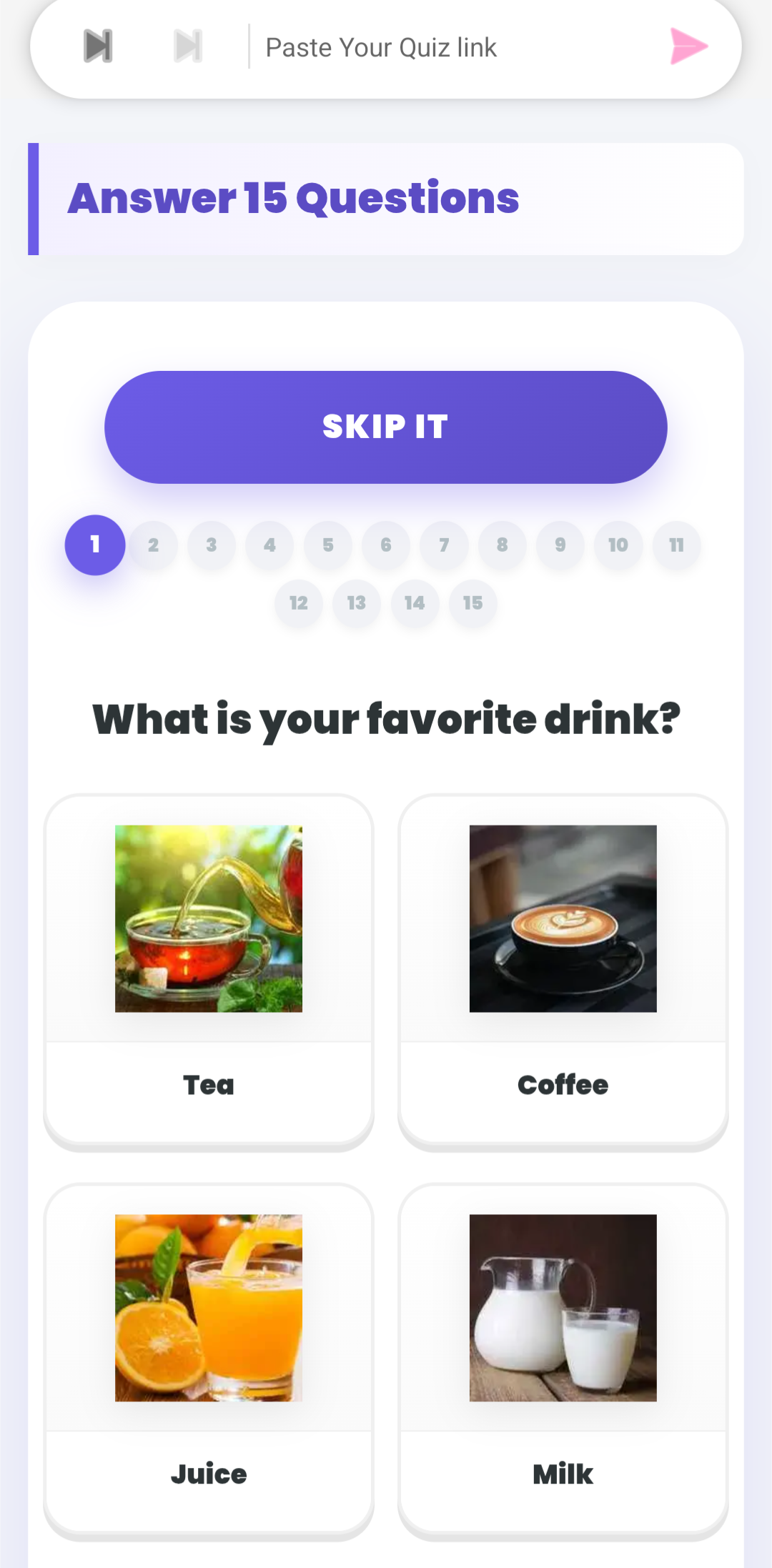Tap the greyed skip-forward icon

188,46
